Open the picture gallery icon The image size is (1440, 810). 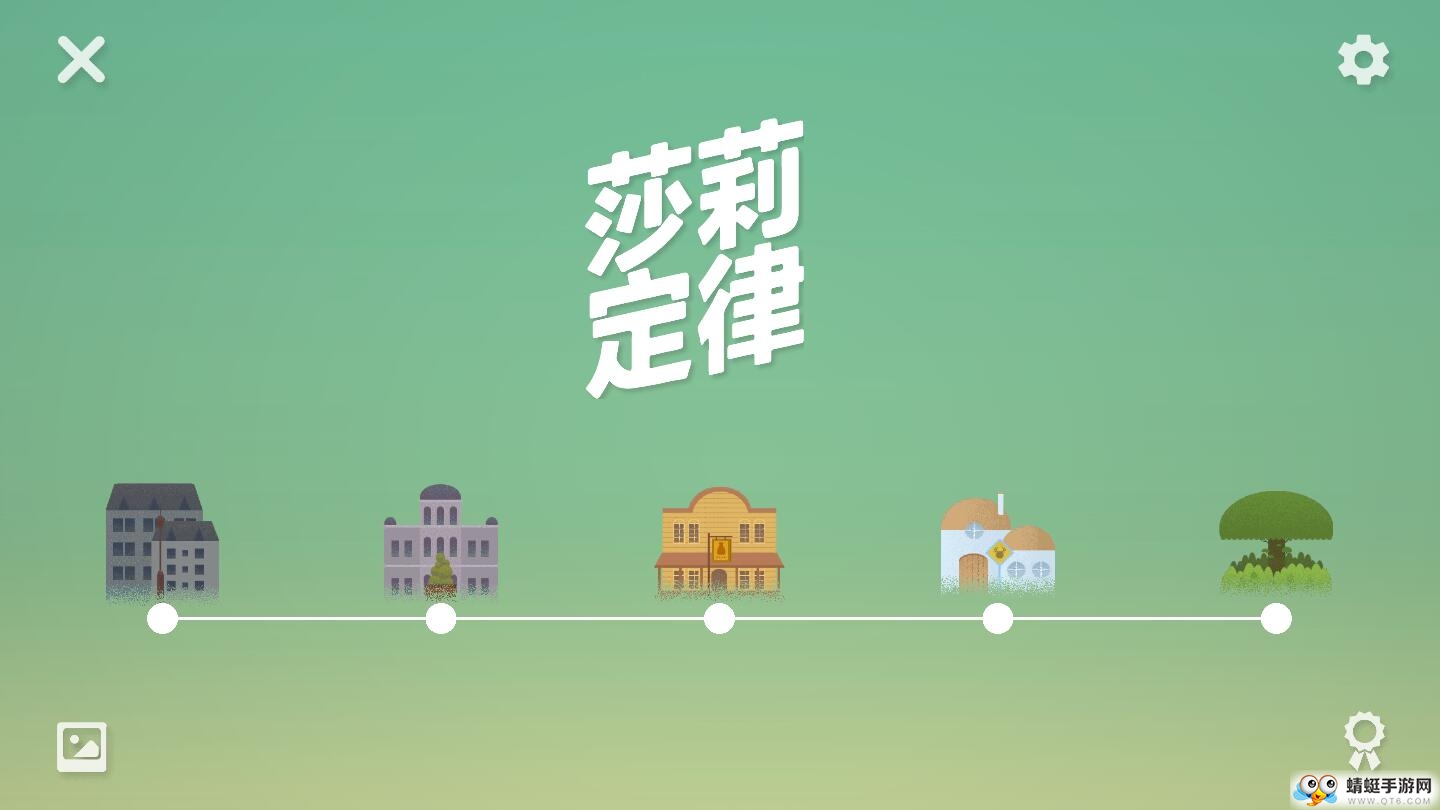[81, 746]
